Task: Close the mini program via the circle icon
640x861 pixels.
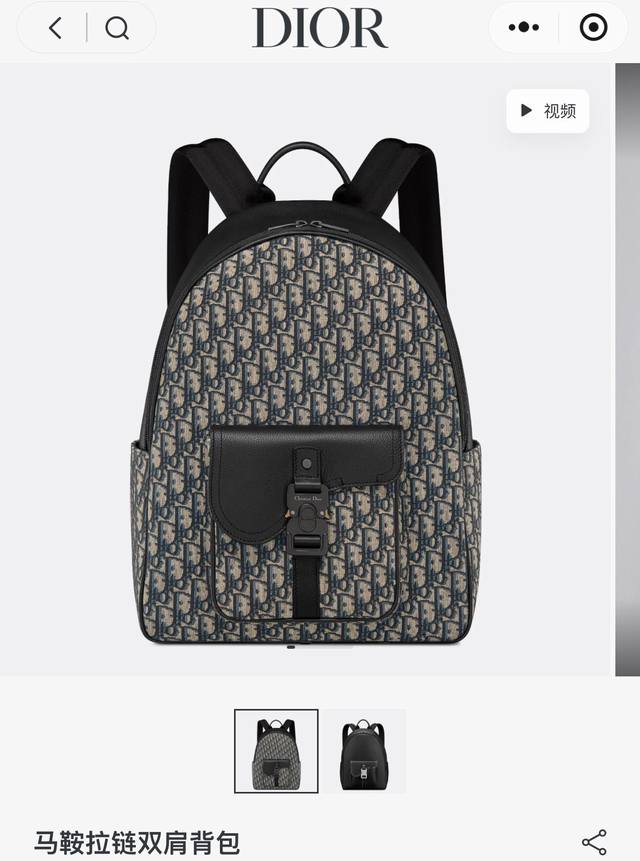Action: pyautogui.click(x=593, y=28)
